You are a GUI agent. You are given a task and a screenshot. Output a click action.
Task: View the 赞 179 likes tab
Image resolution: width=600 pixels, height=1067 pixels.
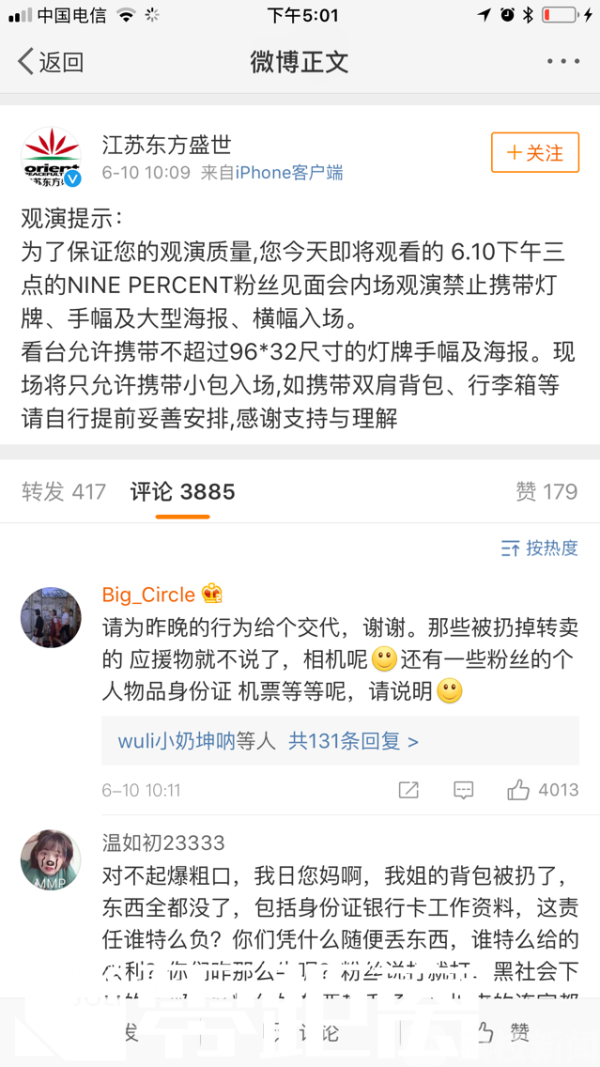pyautogui.click(x=546, y=491)
